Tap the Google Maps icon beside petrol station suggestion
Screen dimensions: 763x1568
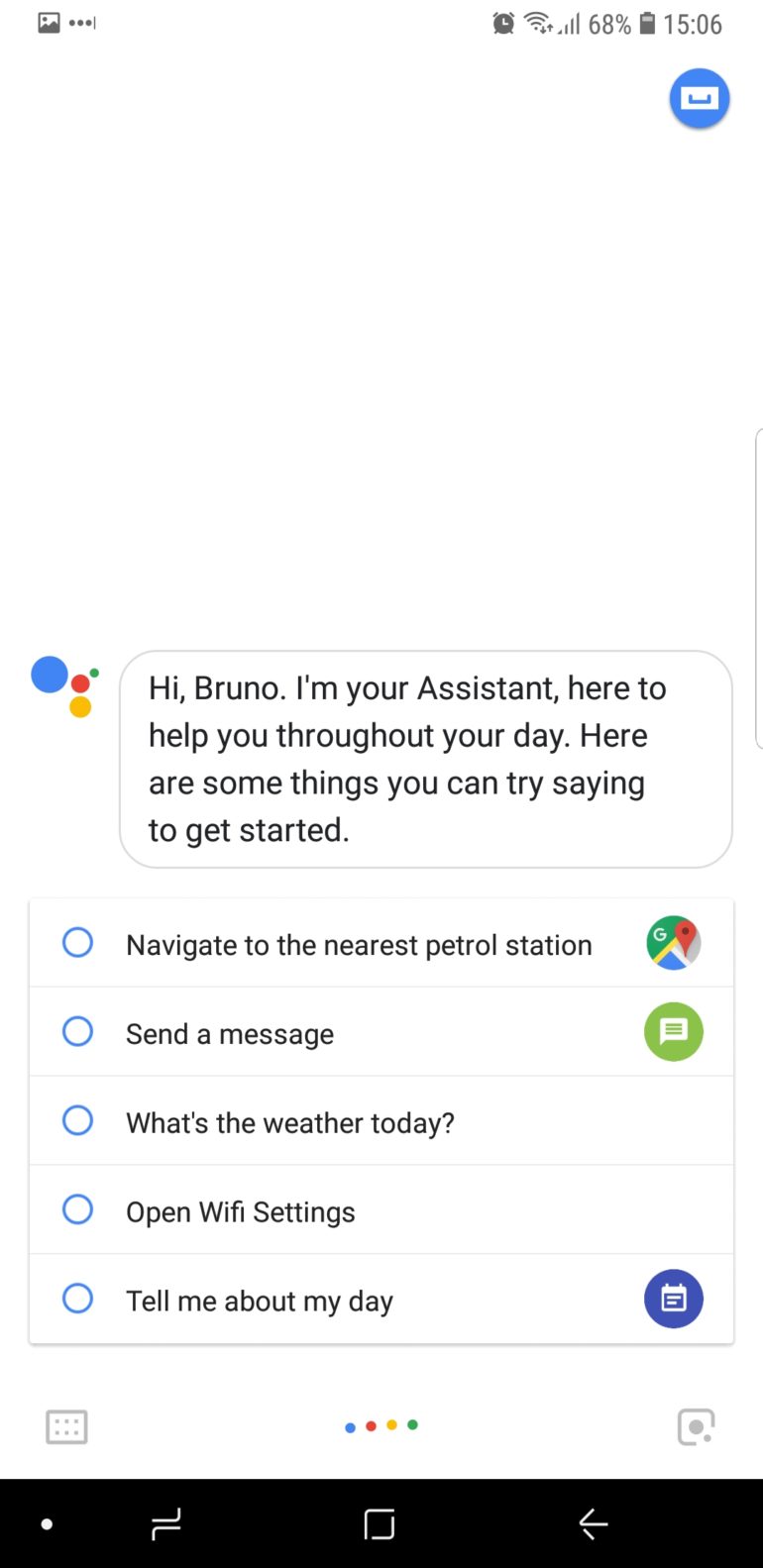pyautogui.click(x=673, y=943)
